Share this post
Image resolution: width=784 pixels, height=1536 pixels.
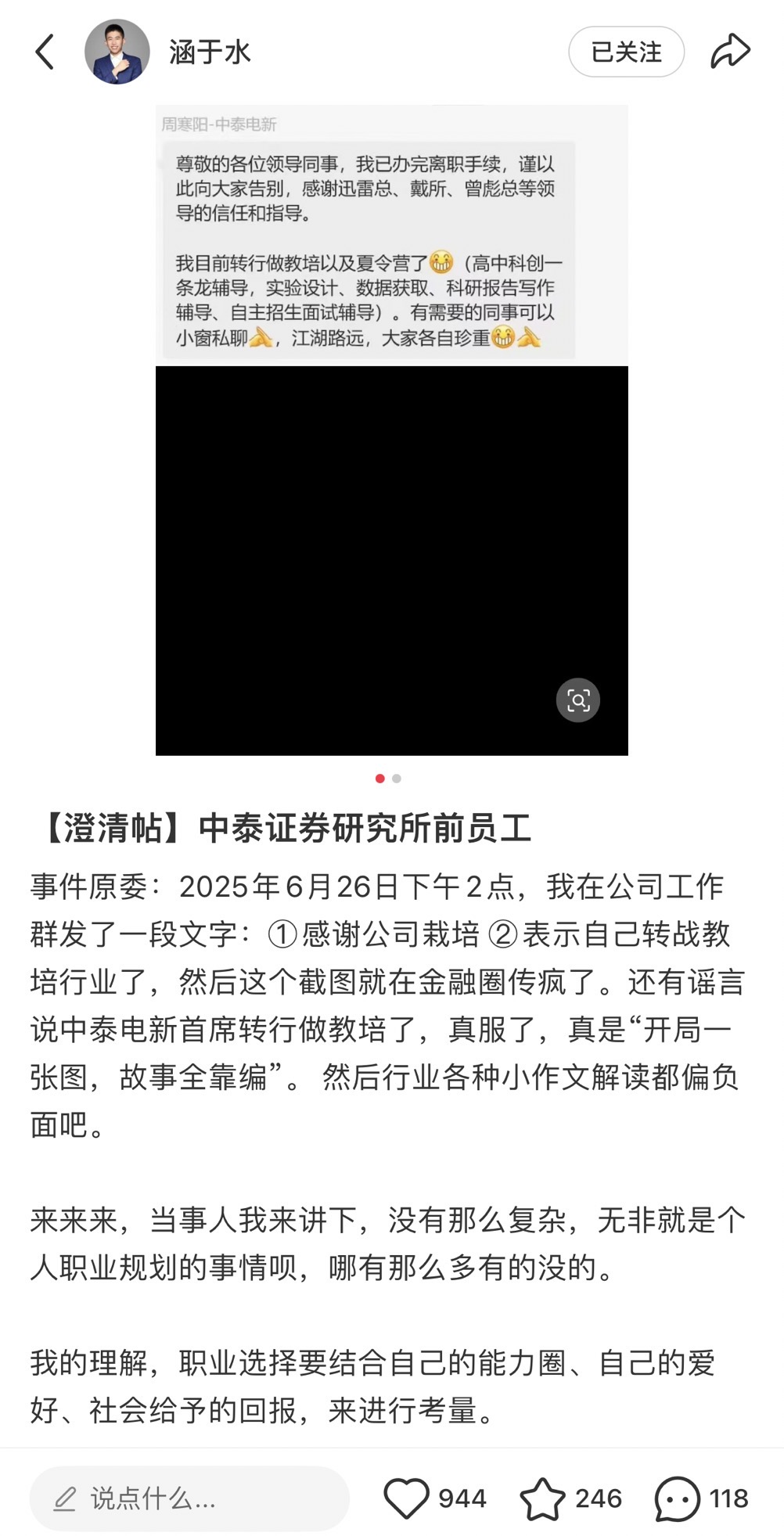pos(730,52)
